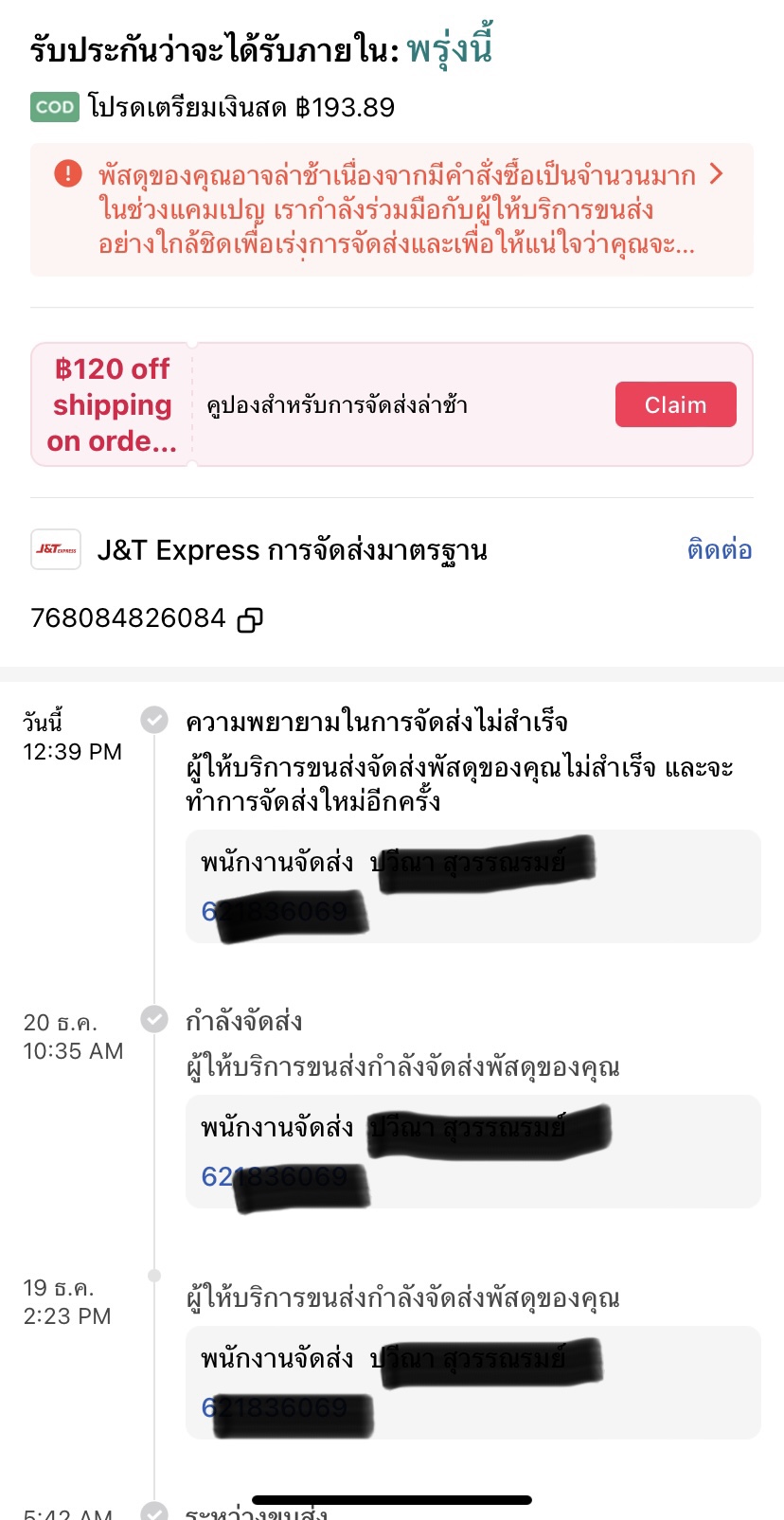Call courier's phone number in 19 ธ.ค. entry

click(275, 1407)
